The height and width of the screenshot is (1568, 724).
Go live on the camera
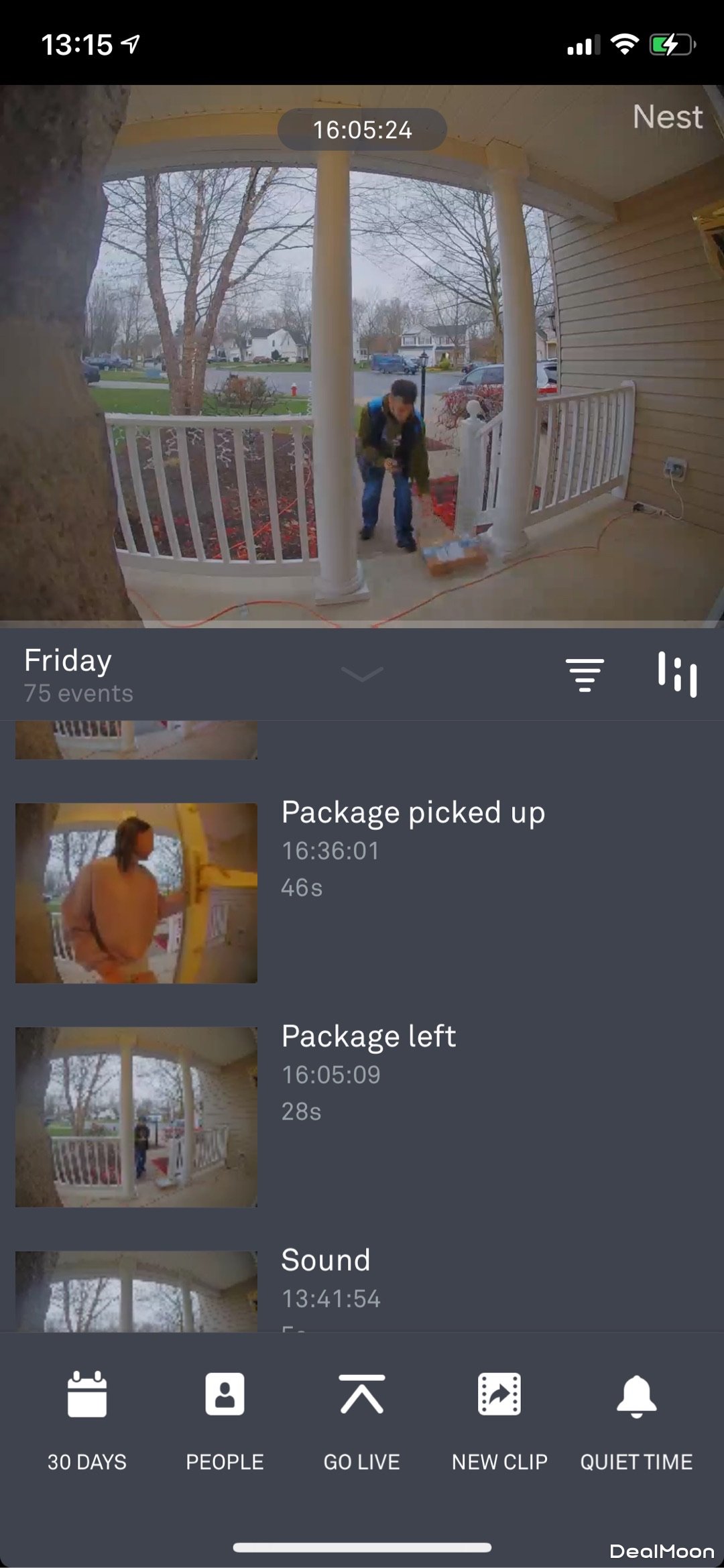(362, 1418)
